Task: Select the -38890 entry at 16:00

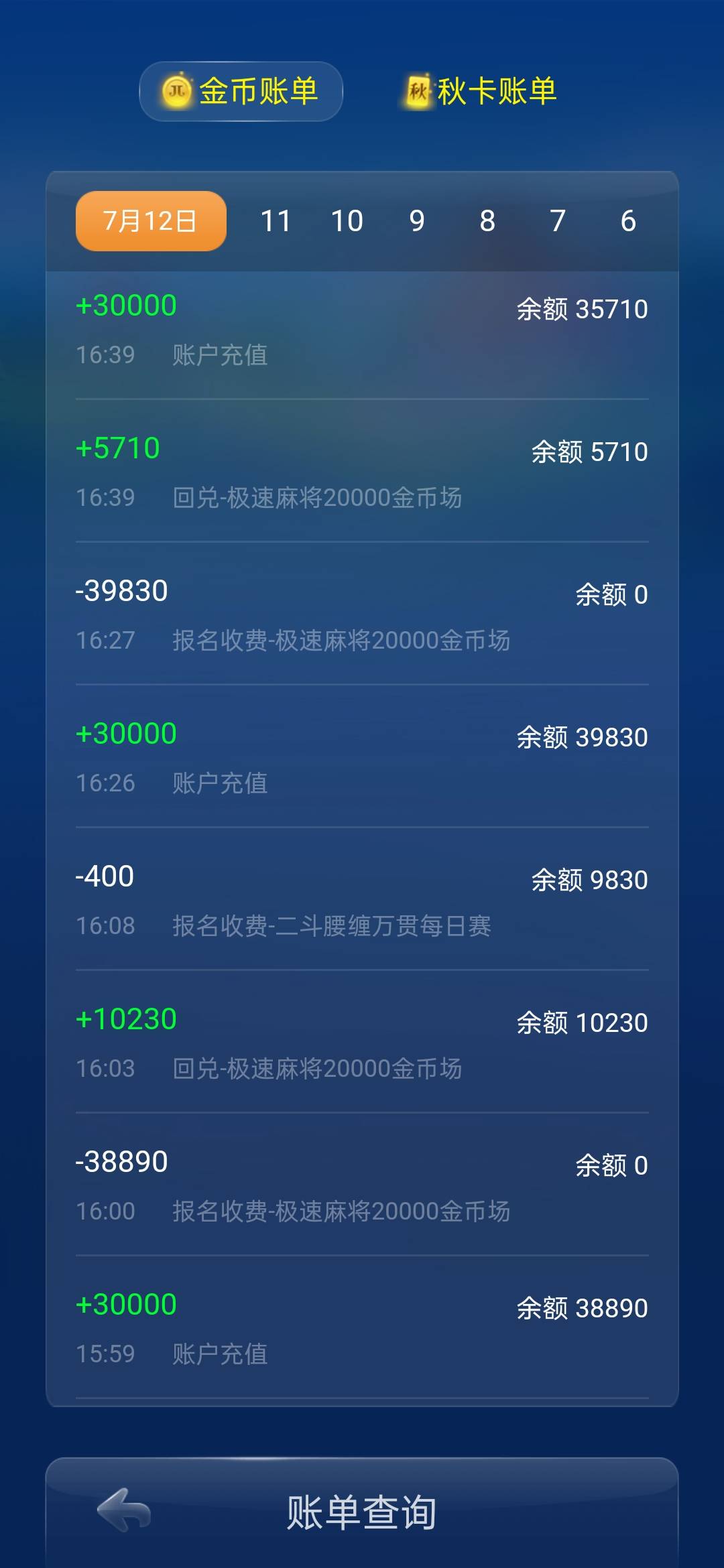Action: pyautogui.click(x=362, y=1186)
